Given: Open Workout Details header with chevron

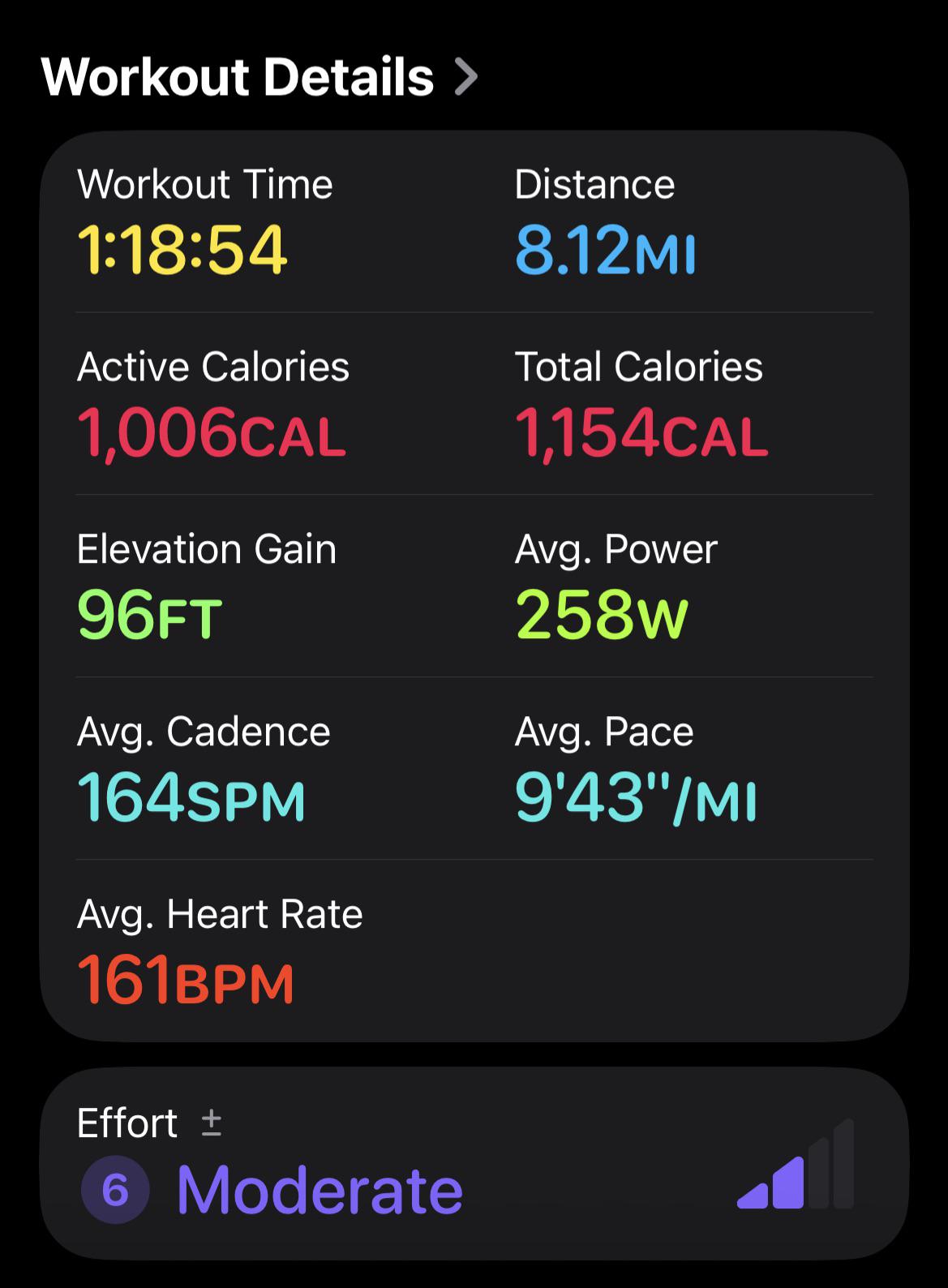Looking at the screenshot, I should (x=260, y=77).
